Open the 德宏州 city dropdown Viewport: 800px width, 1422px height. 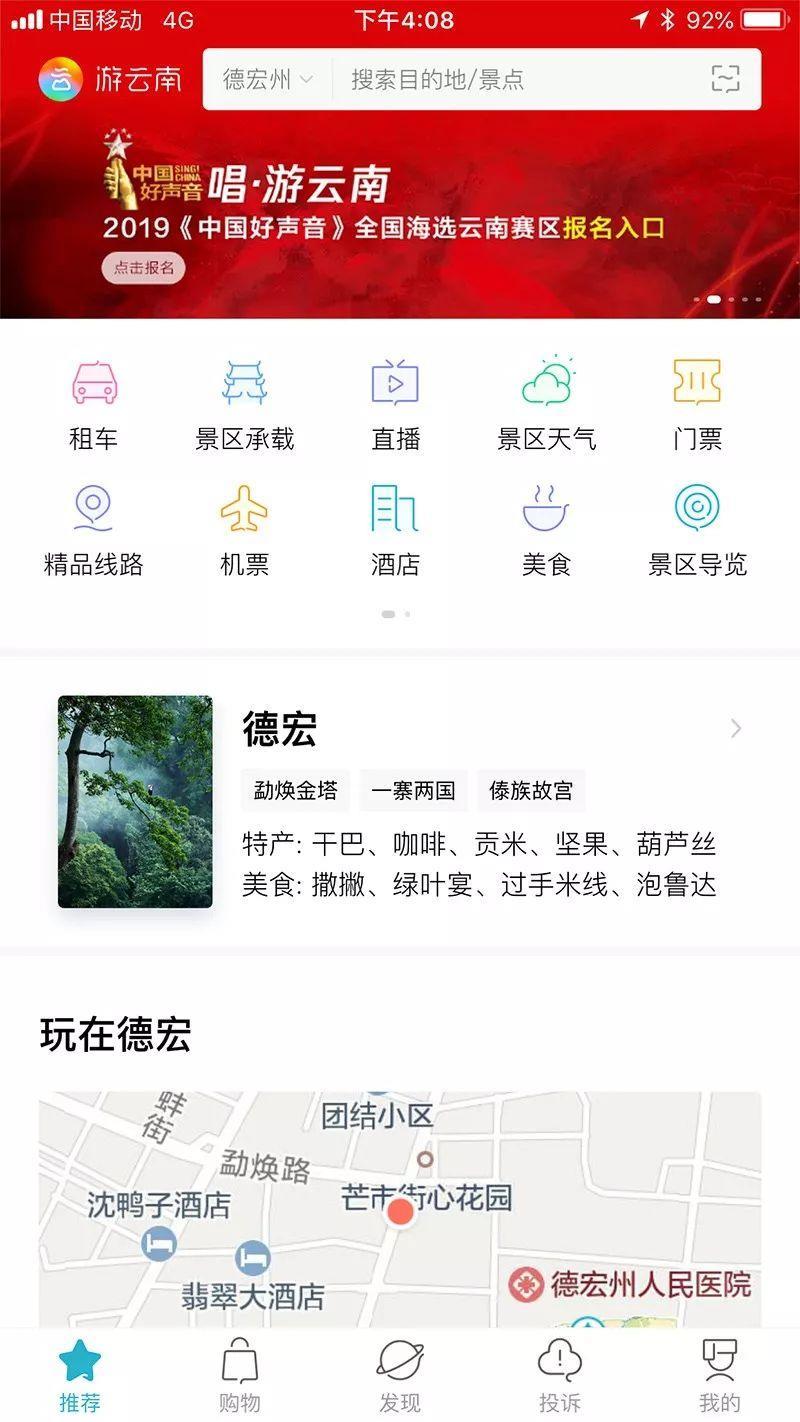tap(267, 80)
